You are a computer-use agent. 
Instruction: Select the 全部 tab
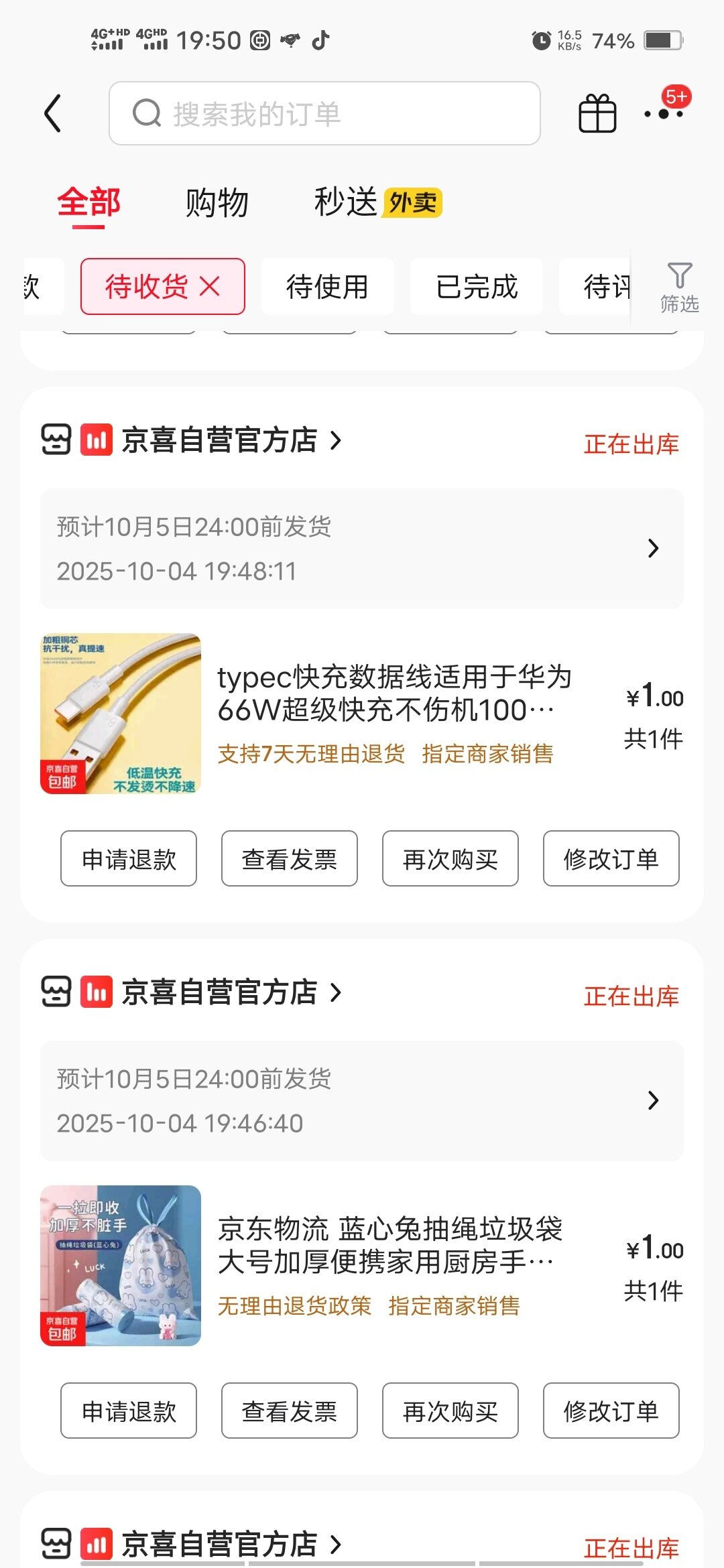(x=88, y=202)
